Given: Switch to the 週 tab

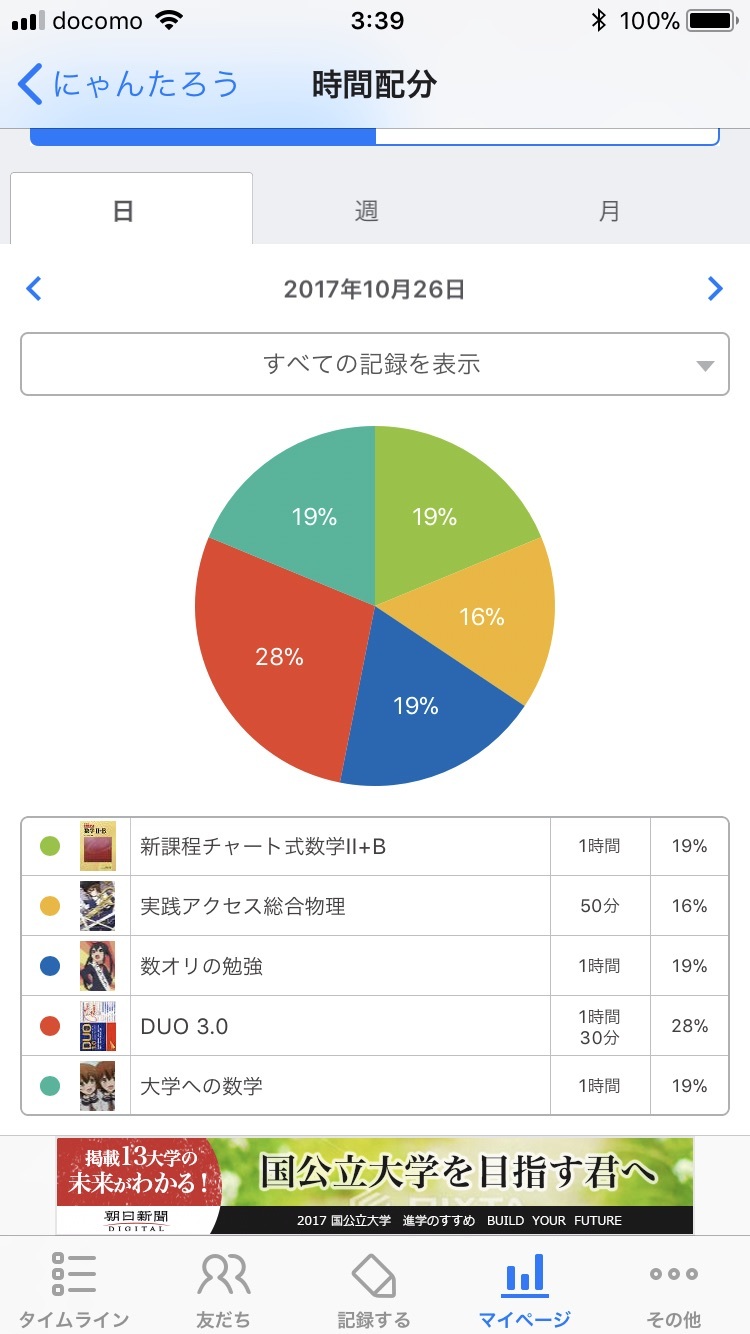Looking at the screenshot, I should [366, 211].
